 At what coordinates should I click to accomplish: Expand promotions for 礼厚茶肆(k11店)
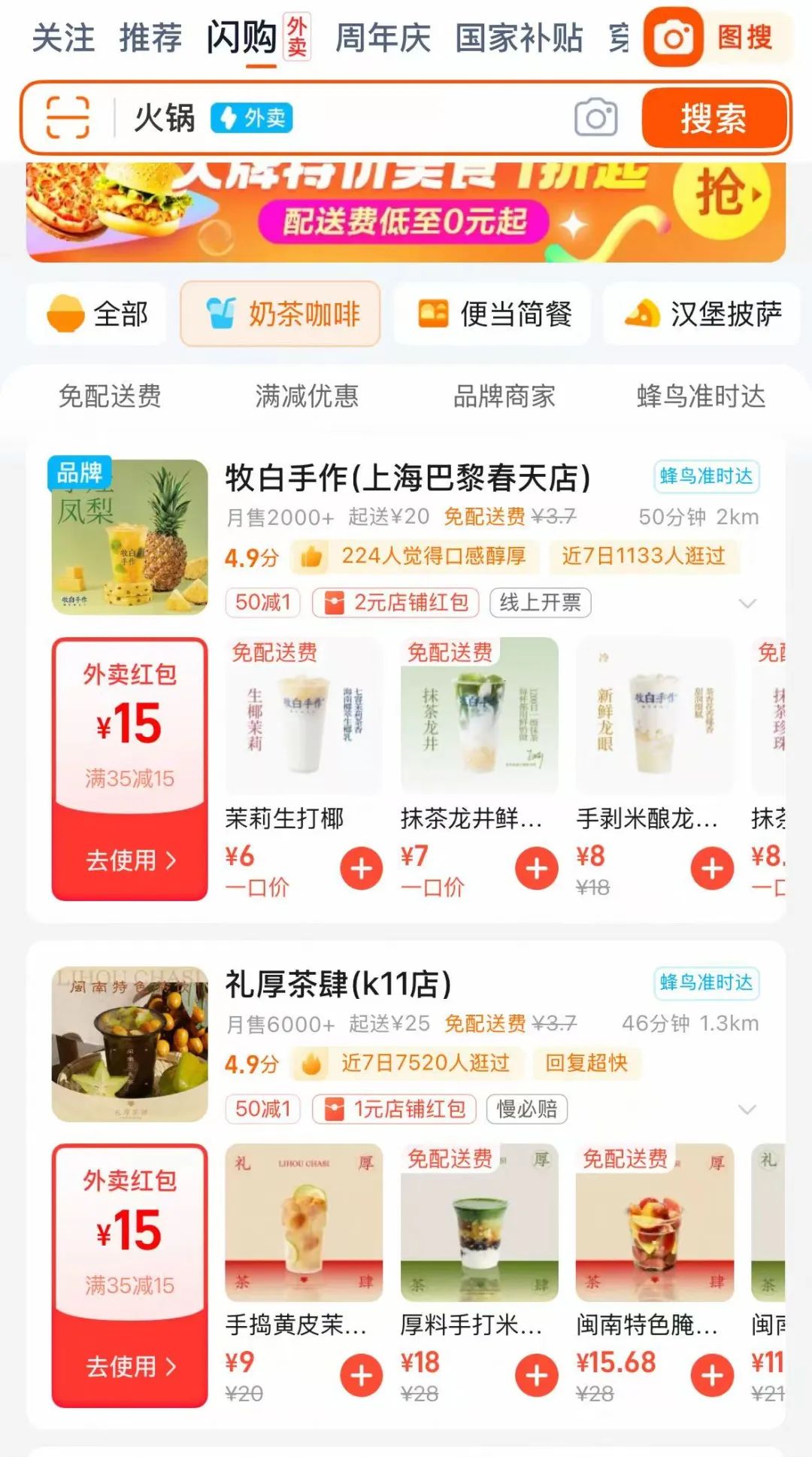tap(747, 1109)
